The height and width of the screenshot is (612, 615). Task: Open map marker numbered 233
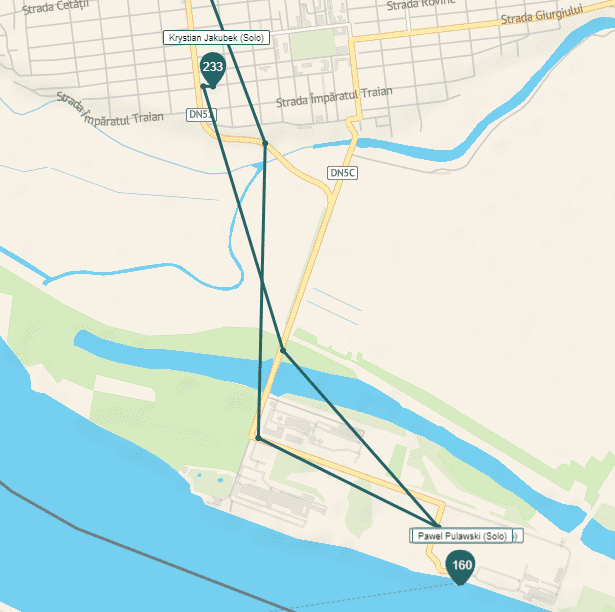tap(212, 68)
